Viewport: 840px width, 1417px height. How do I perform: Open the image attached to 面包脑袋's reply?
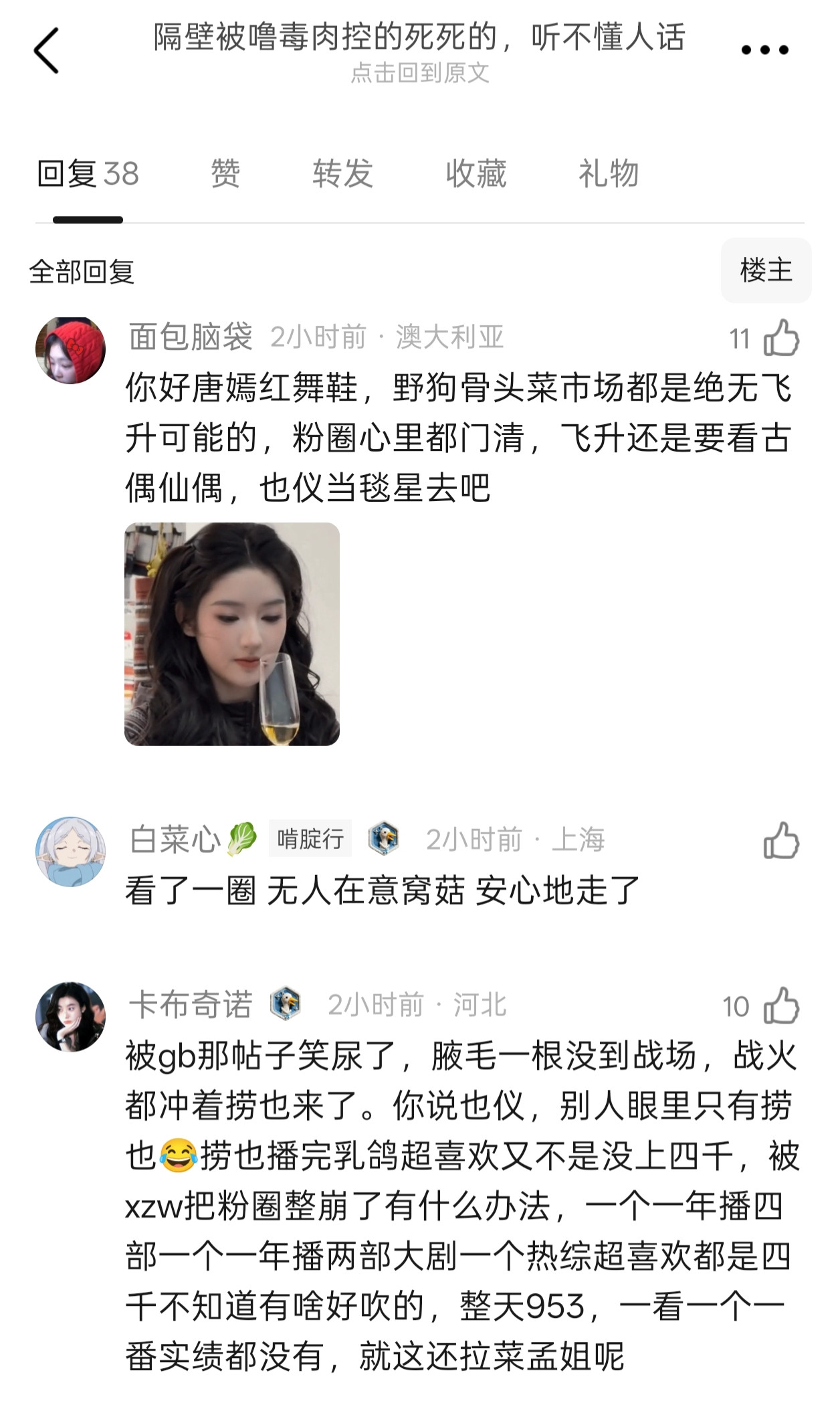[232, 634]
